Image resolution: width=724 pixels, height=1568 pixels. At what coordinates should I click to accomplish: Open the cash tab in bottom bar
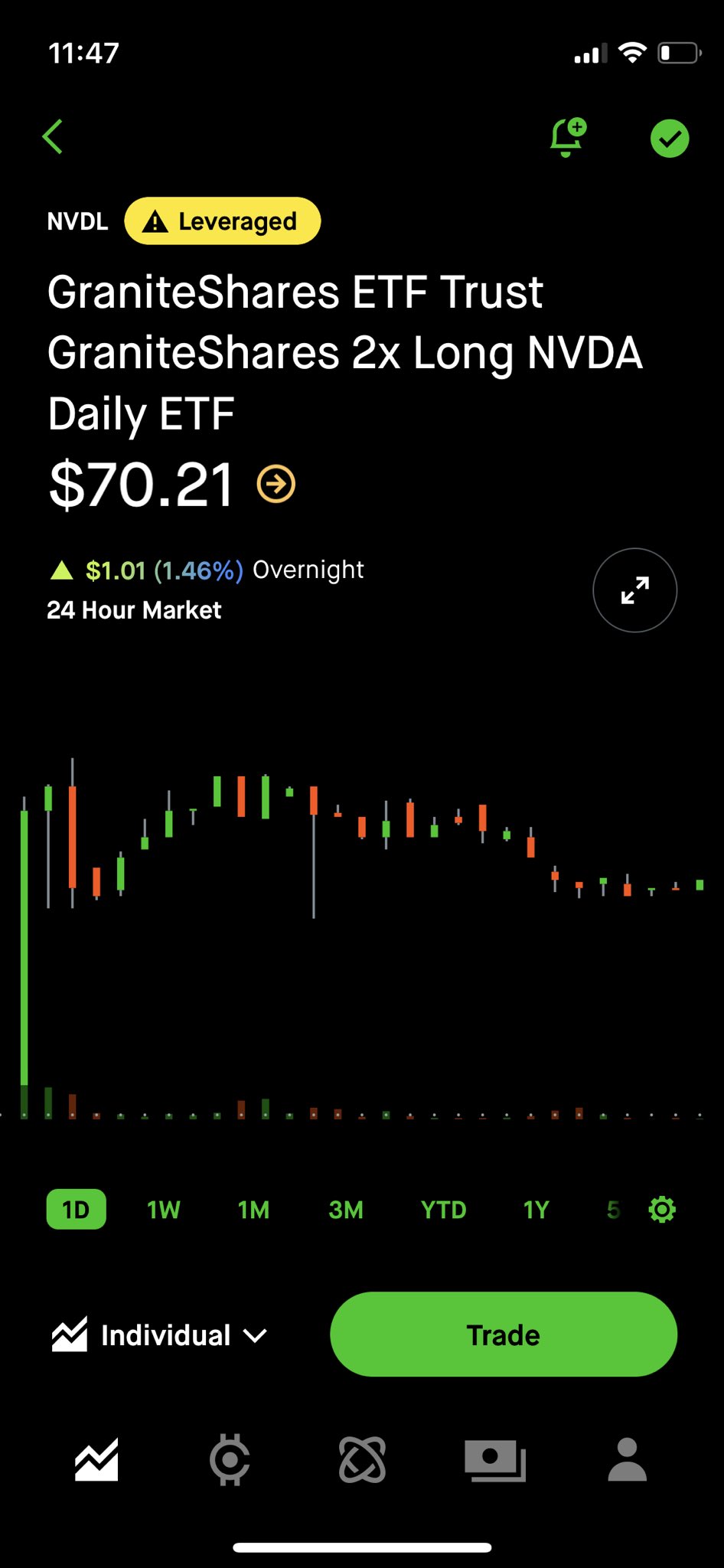point(495,1459)
